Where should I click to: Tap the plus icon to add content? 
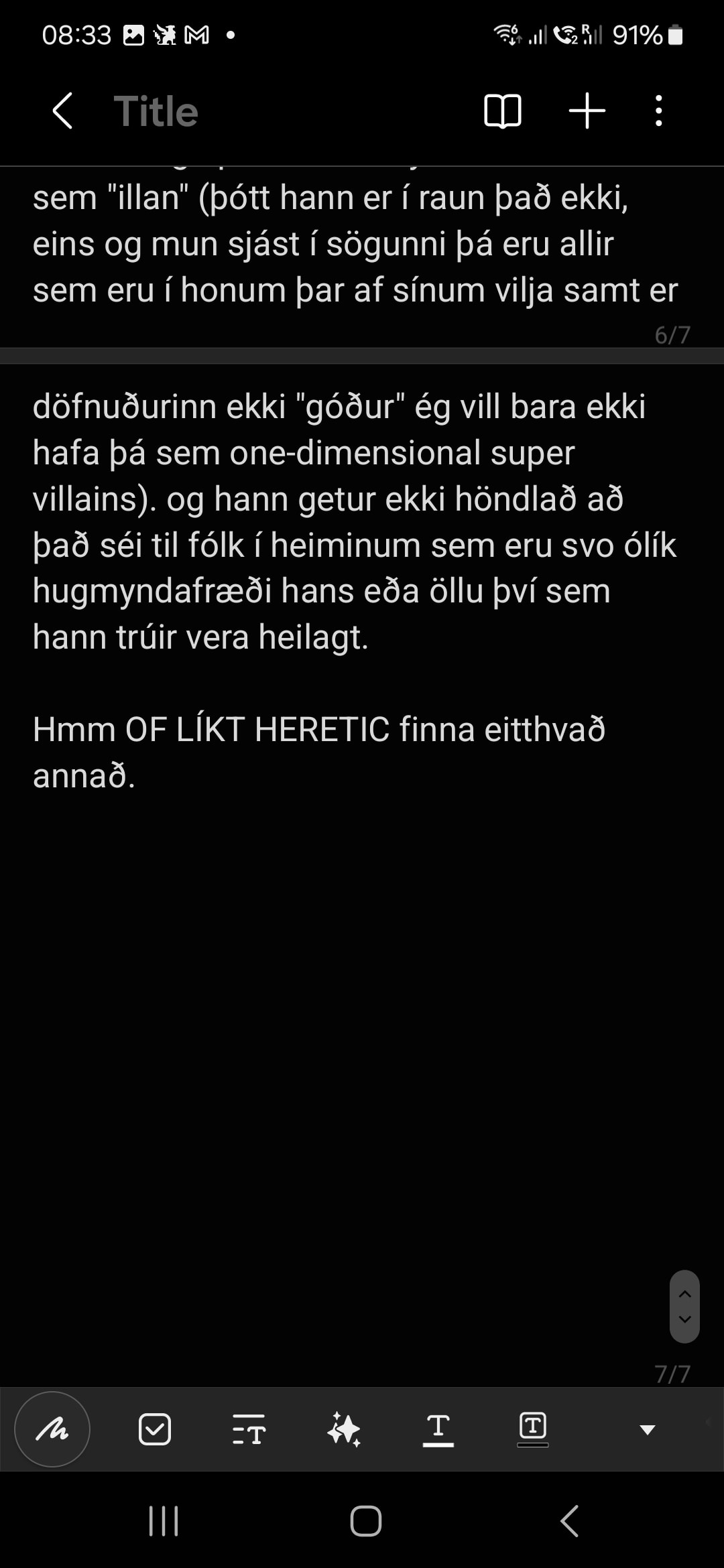587,111
